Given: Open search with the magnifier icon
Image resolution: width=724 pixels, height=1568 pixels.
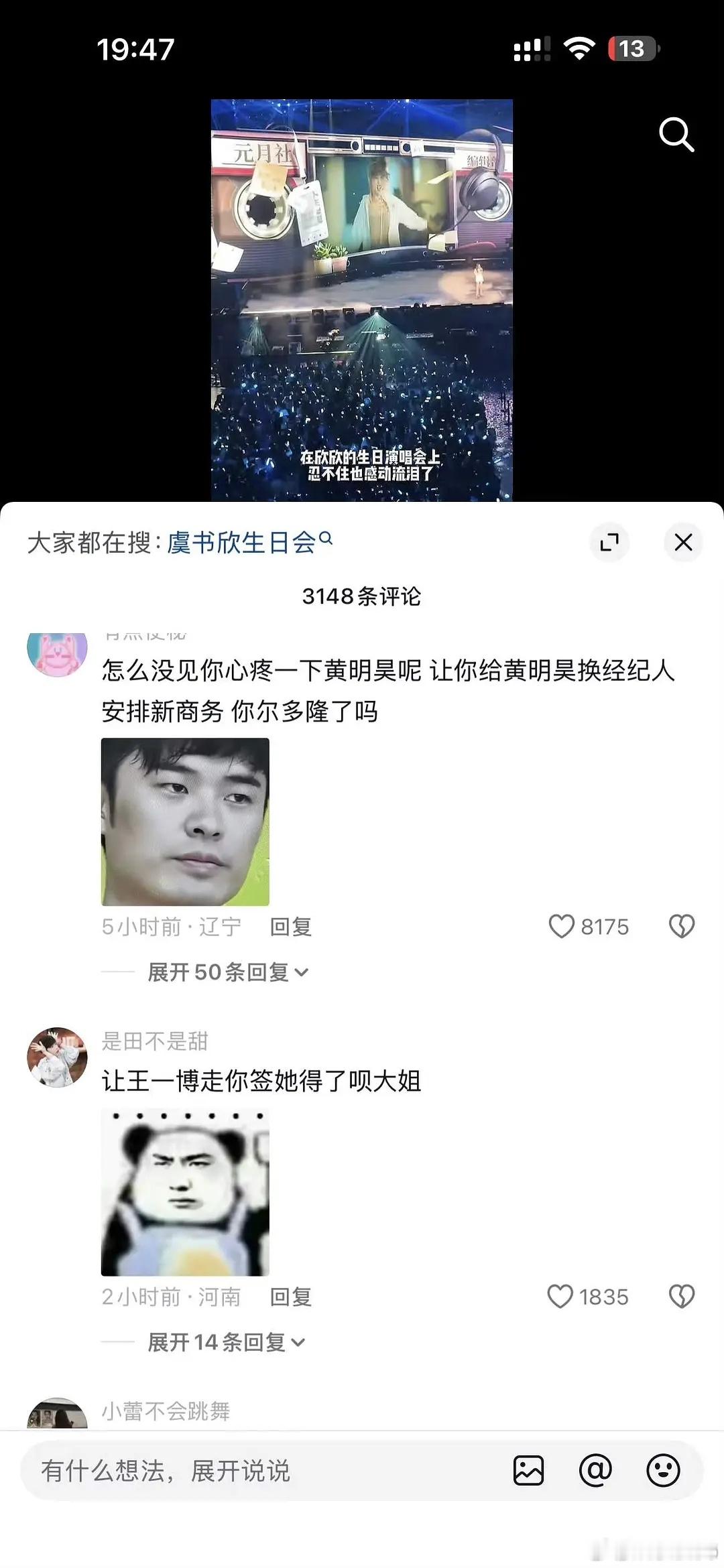Looking at the screenshot, I should point(676,134).
